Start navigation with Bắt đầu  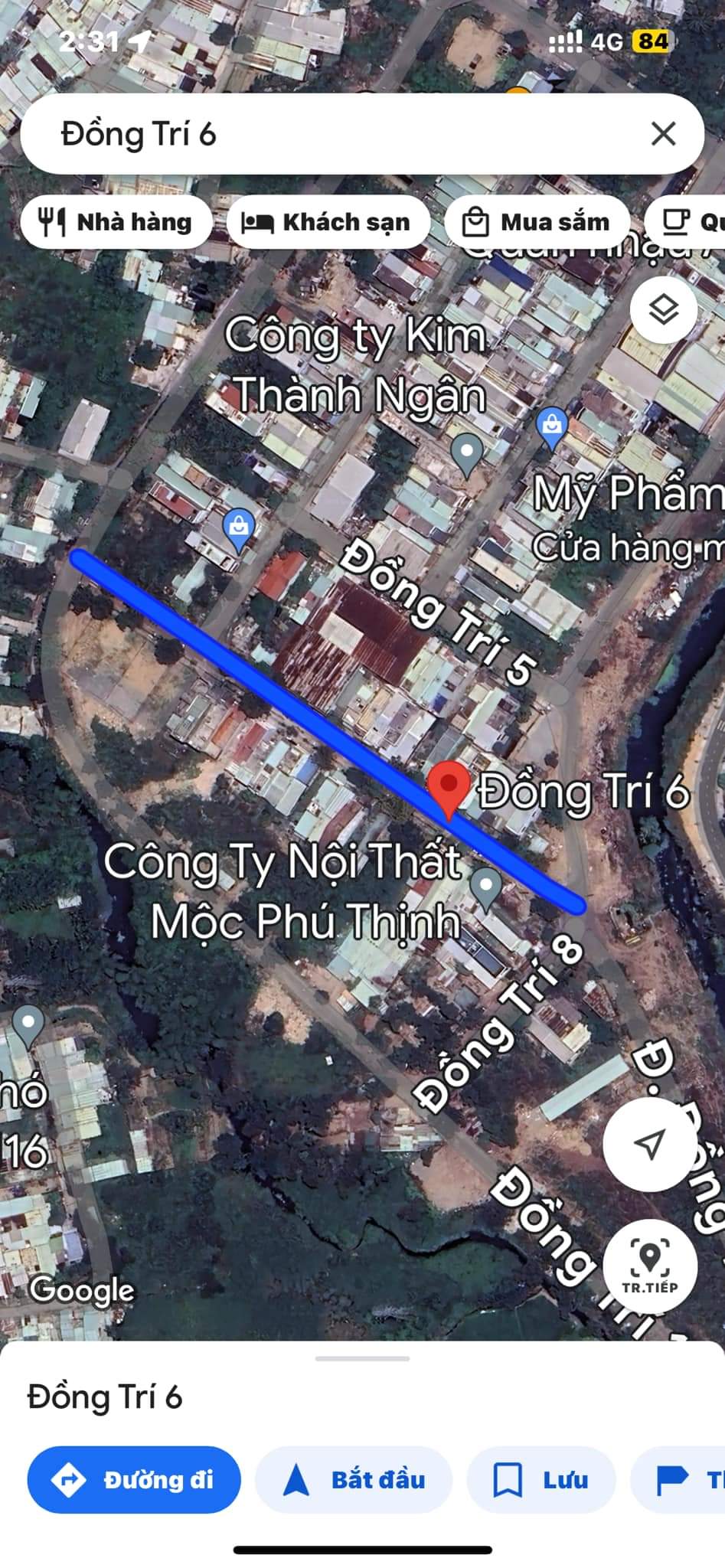coord(354,1480)
